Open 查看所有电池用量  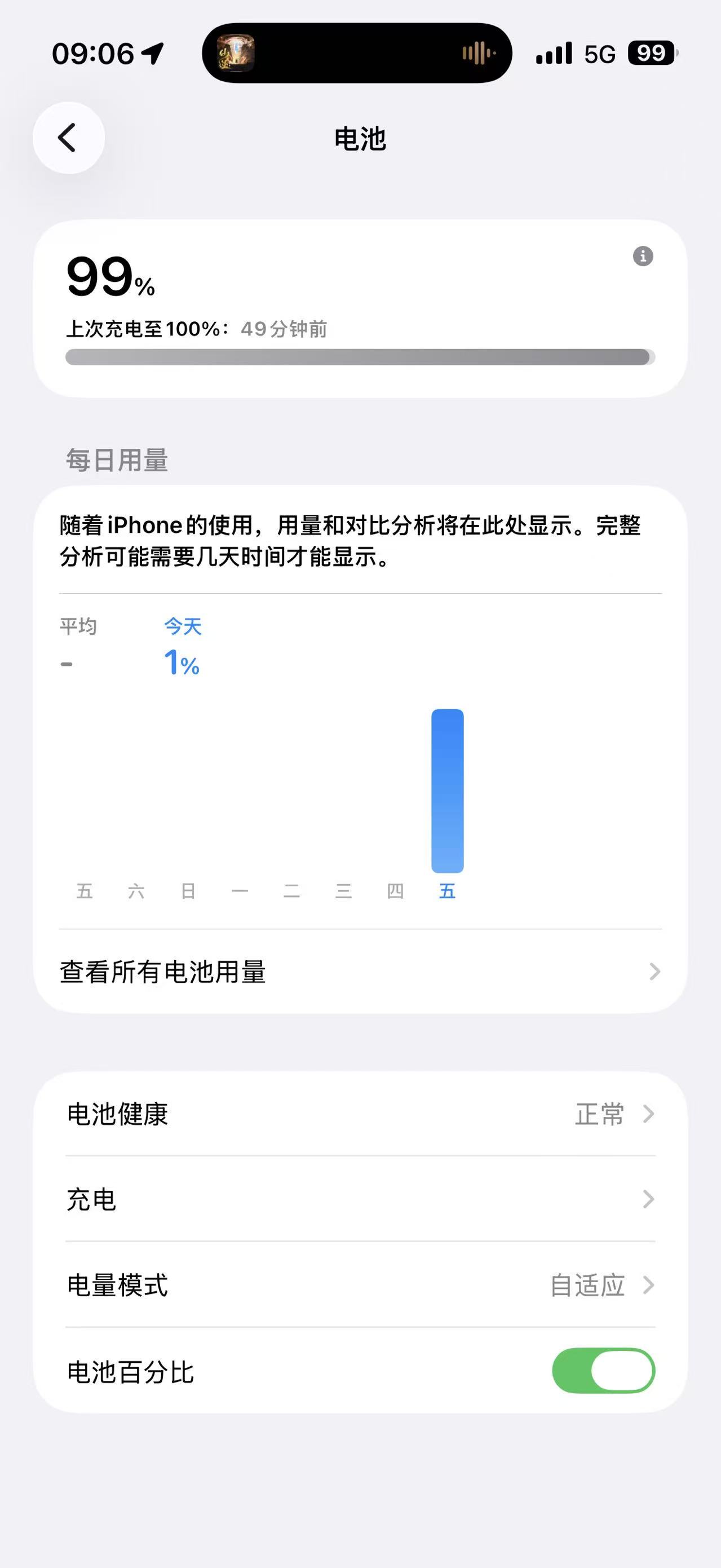coord(360,971)
